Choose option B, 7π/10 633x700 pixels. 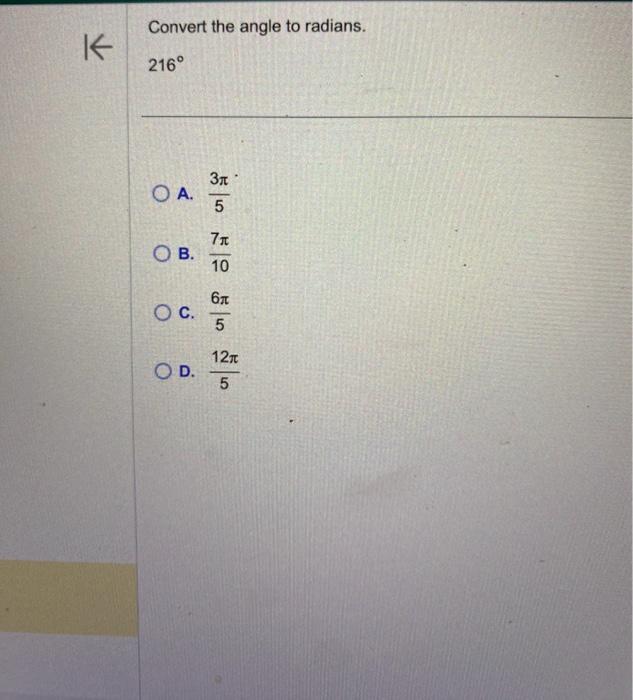162,254
